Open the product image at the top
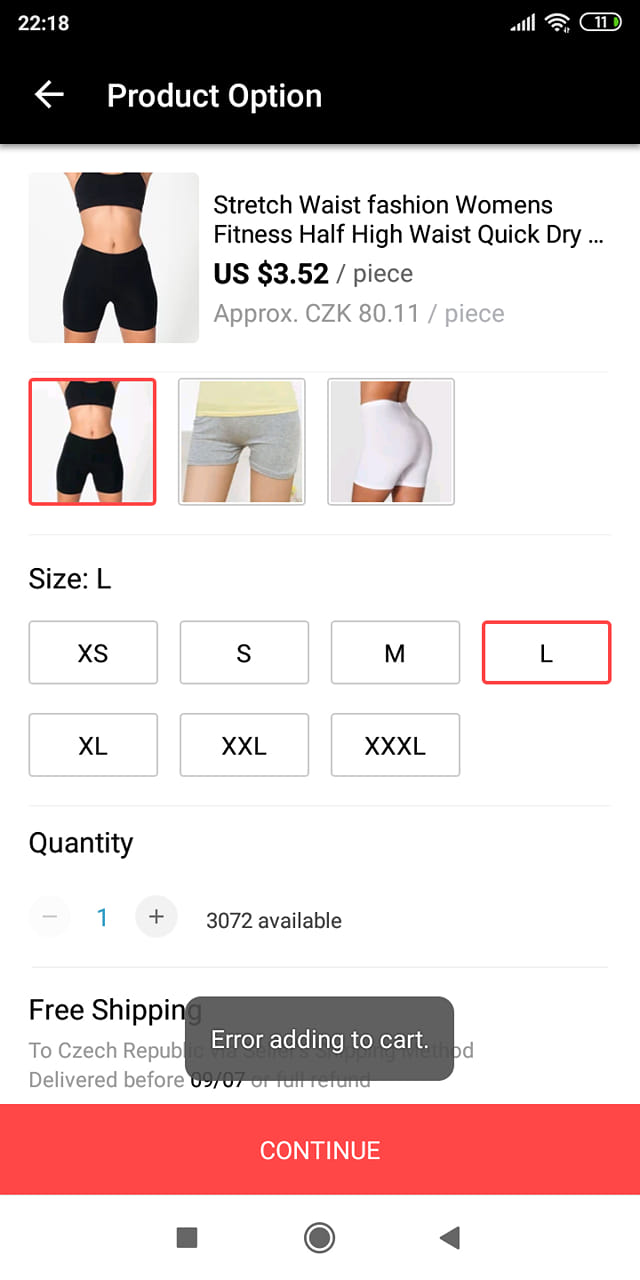The image size is (640, 1280). [113, 258]
